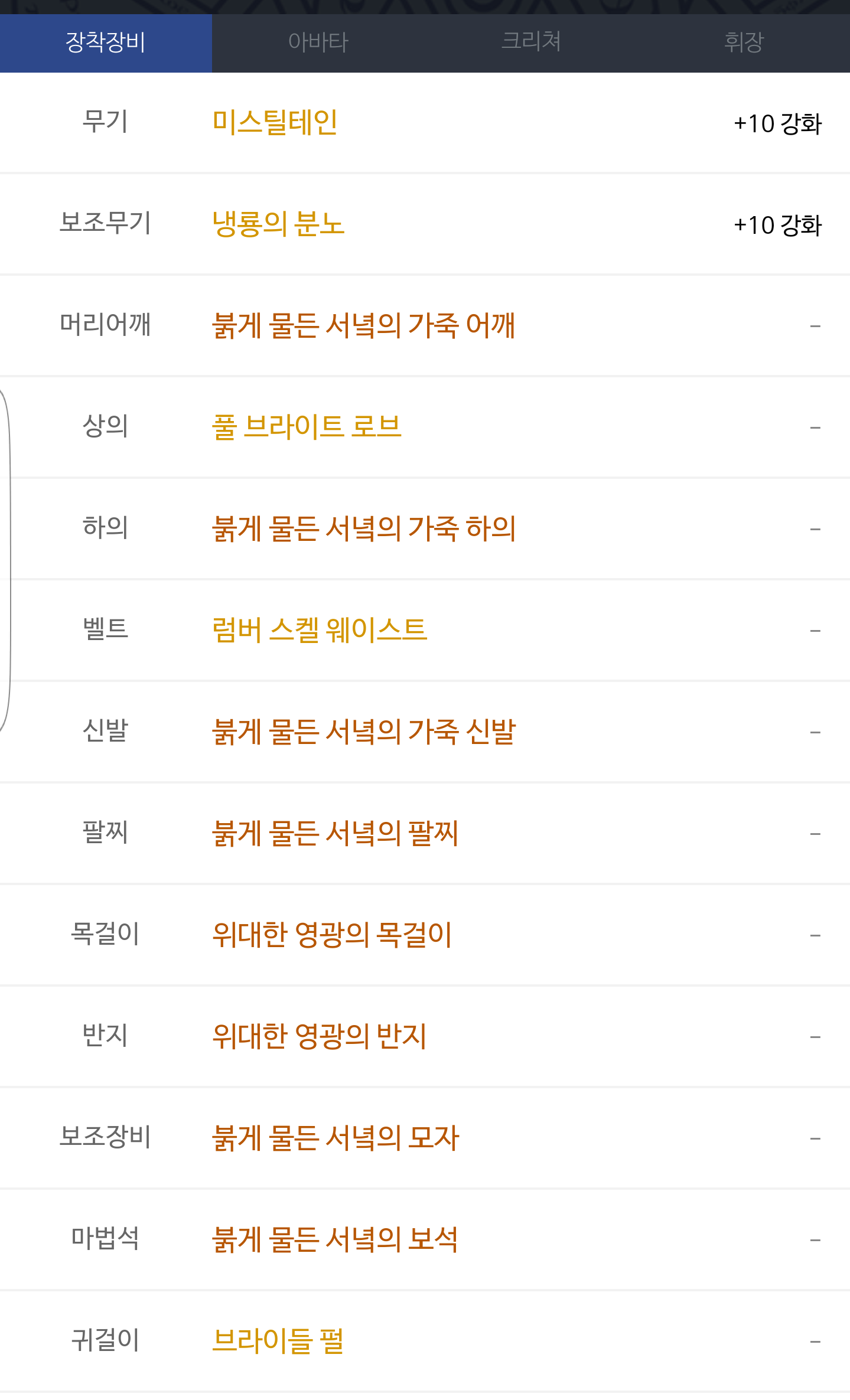Open the 휘장 tab
The height and width of the screenshot is (1400, 850).
(x=744, y=43)
